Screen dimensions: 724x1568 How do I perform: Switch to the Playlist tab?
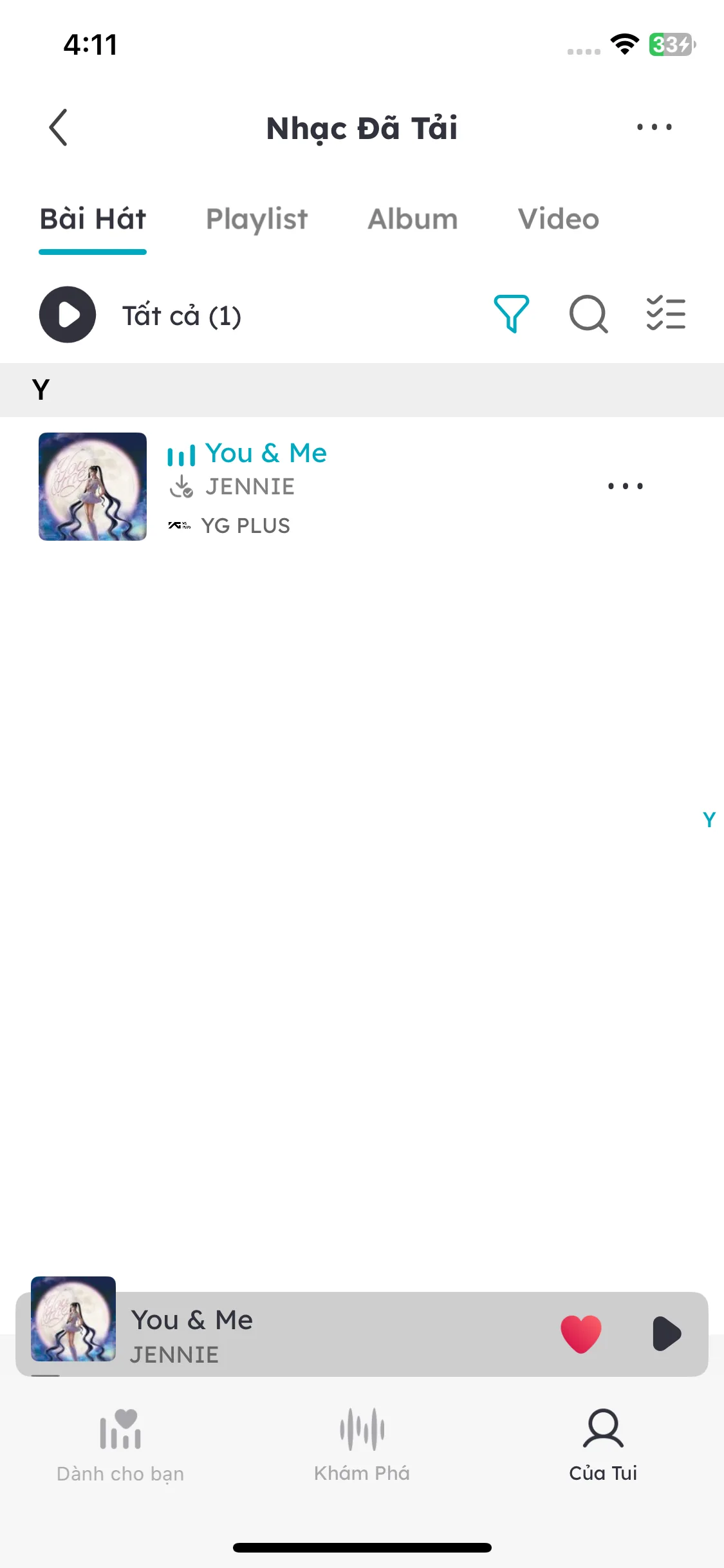257,219
